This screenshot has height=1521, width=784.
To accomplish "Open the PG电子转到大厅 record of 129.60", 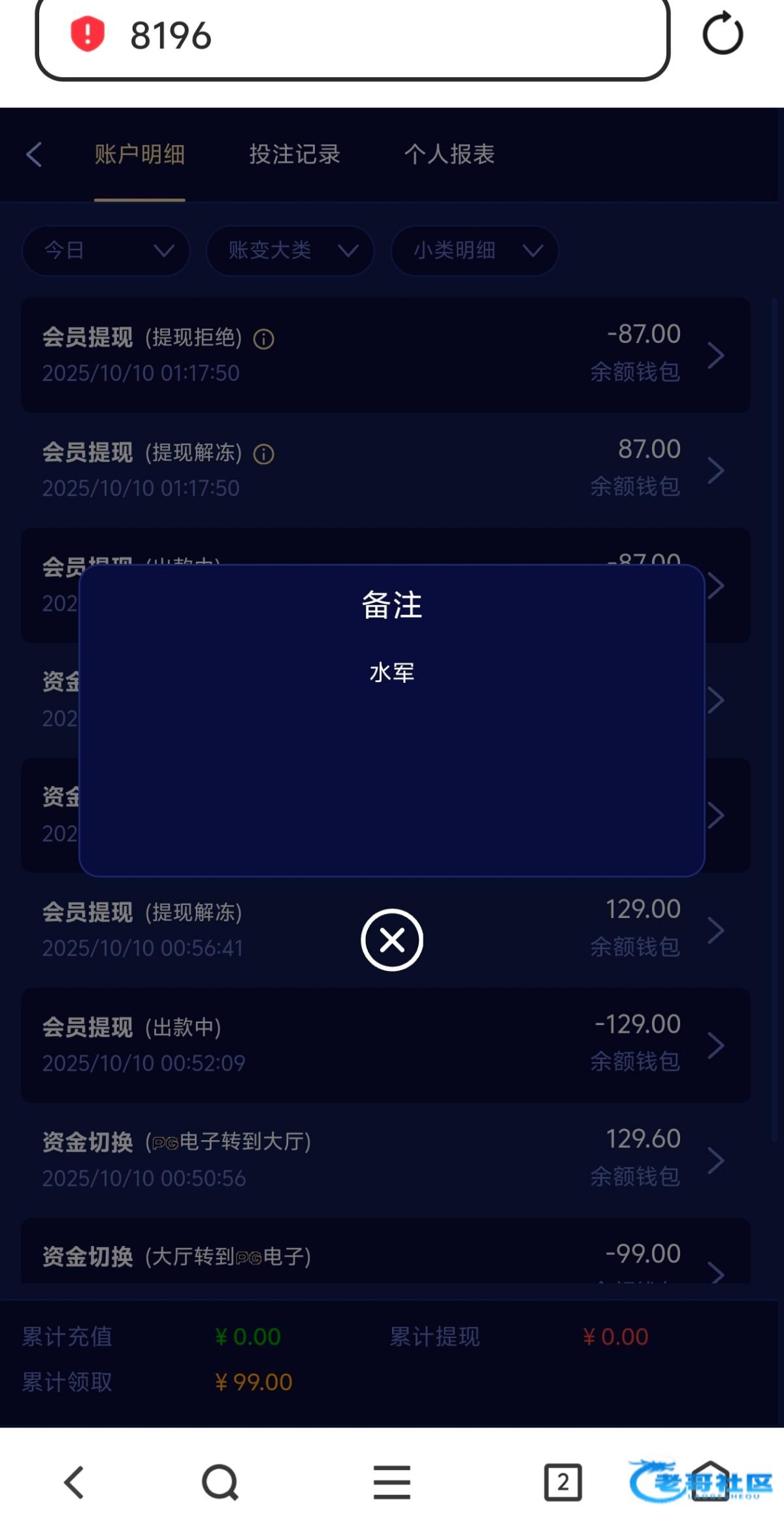I will 385,1160.
